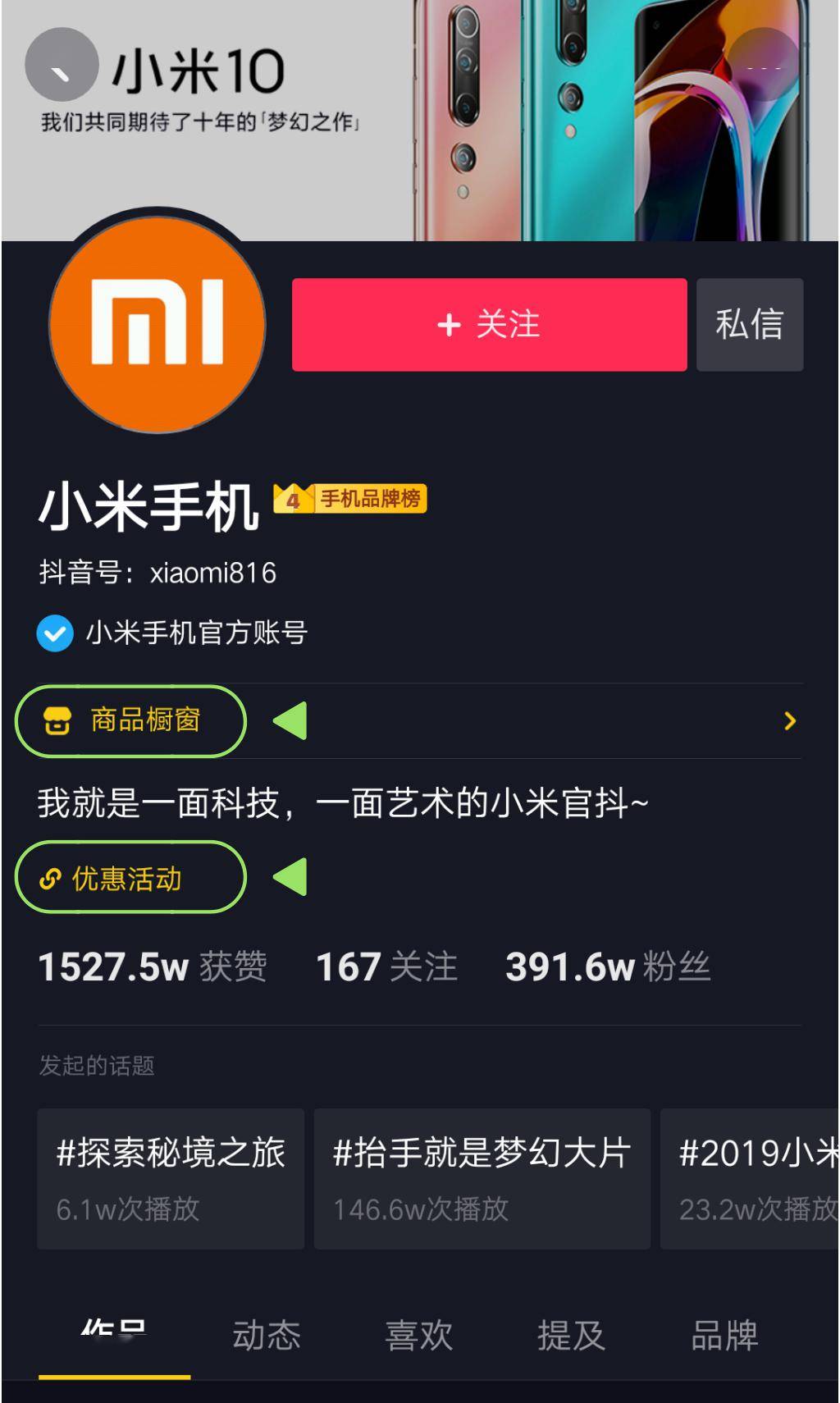Switch to the 喜欢 tab
840x1403 pixels.
click(x=419, y=1336)
